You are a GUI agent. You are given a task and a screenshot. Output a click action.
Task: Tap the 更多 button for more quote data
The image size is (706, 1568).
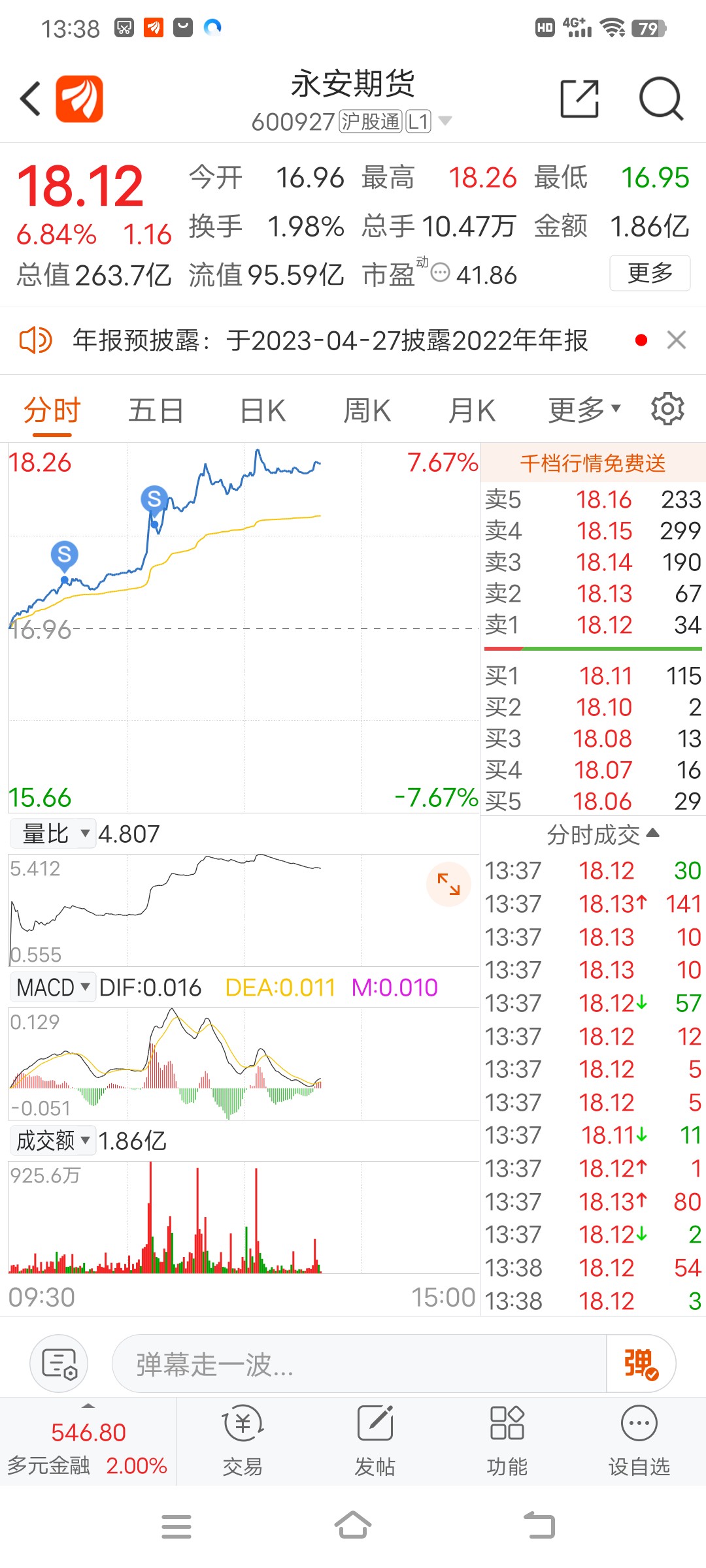coord(650,273)
